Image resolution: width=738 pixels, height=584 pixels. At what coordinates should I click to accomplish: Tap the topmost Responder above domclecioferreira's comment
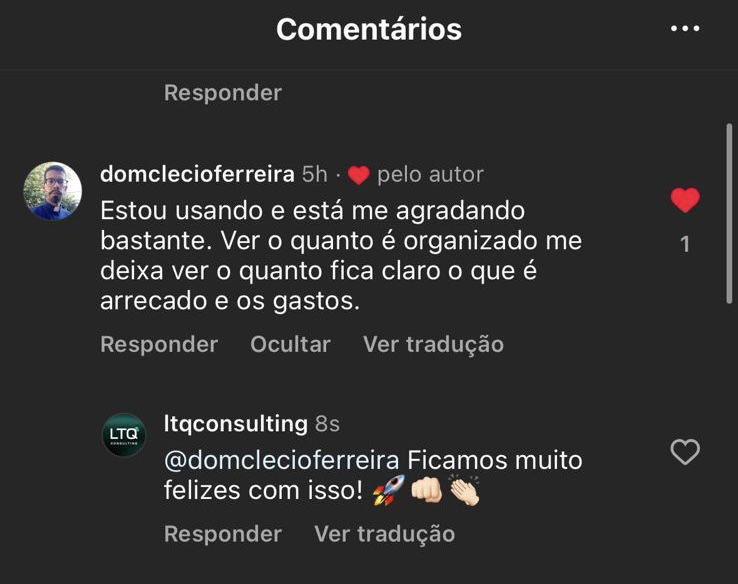click(223, 93)
